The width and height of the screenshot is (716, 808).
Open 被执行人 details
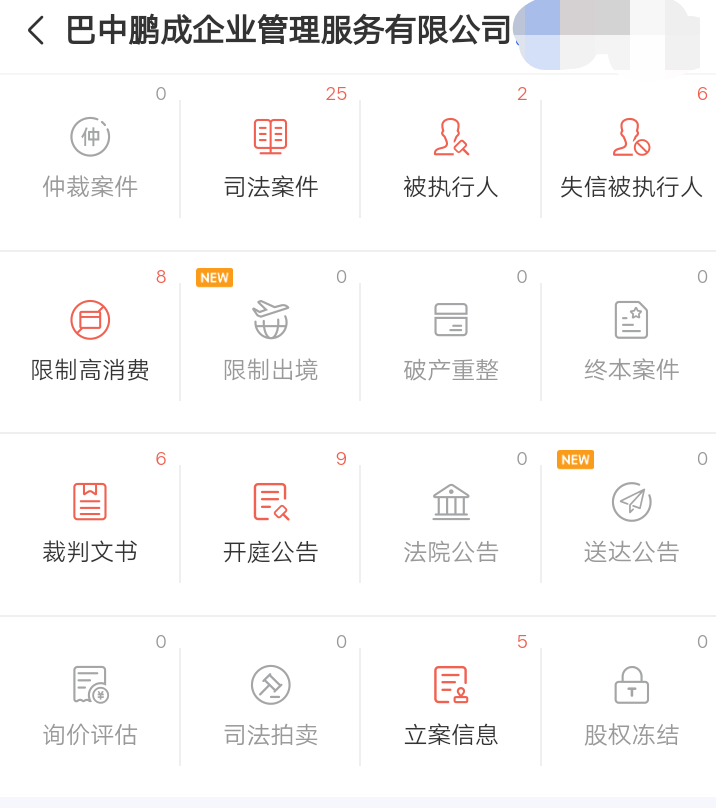point(451,158)
